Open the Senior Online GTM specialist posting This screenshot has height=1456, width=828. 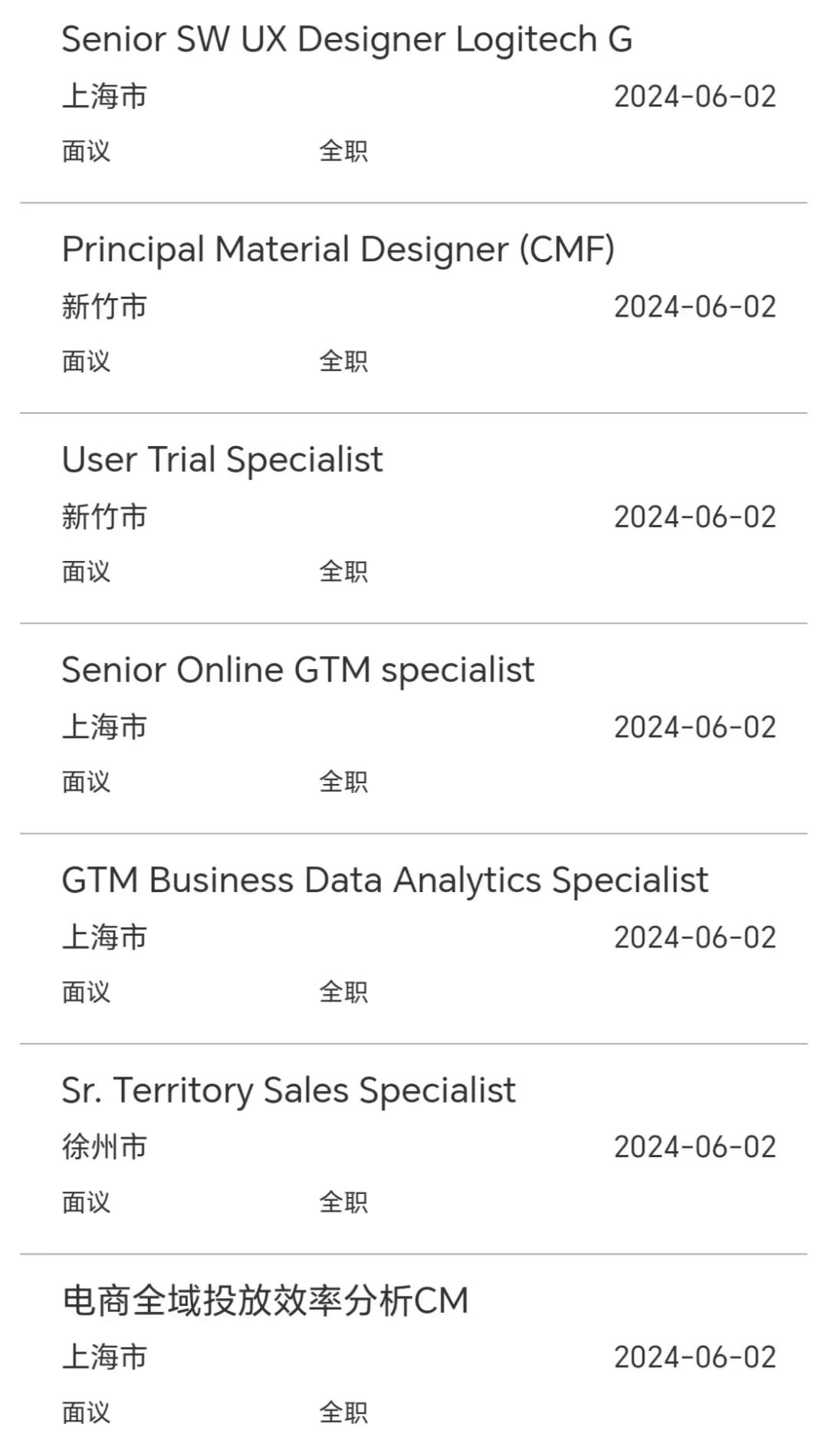414,729
